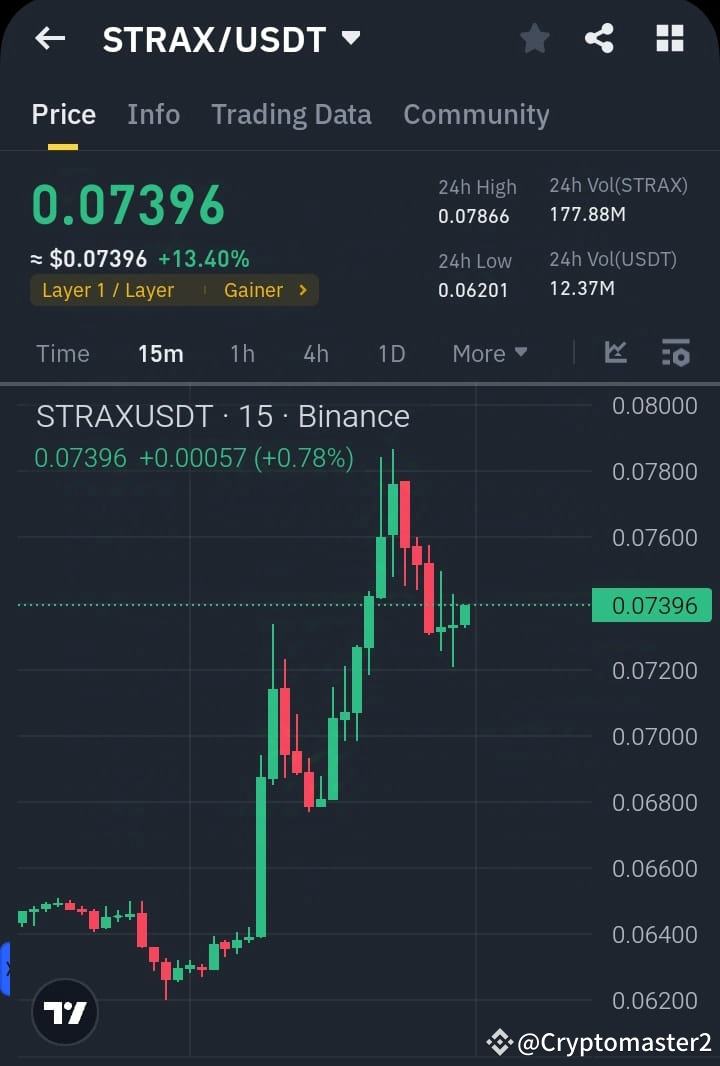The width and height of the screenshot is (720, 1066).
Task: Tap the 0.07396 current price label
Action: click(652, 605)
